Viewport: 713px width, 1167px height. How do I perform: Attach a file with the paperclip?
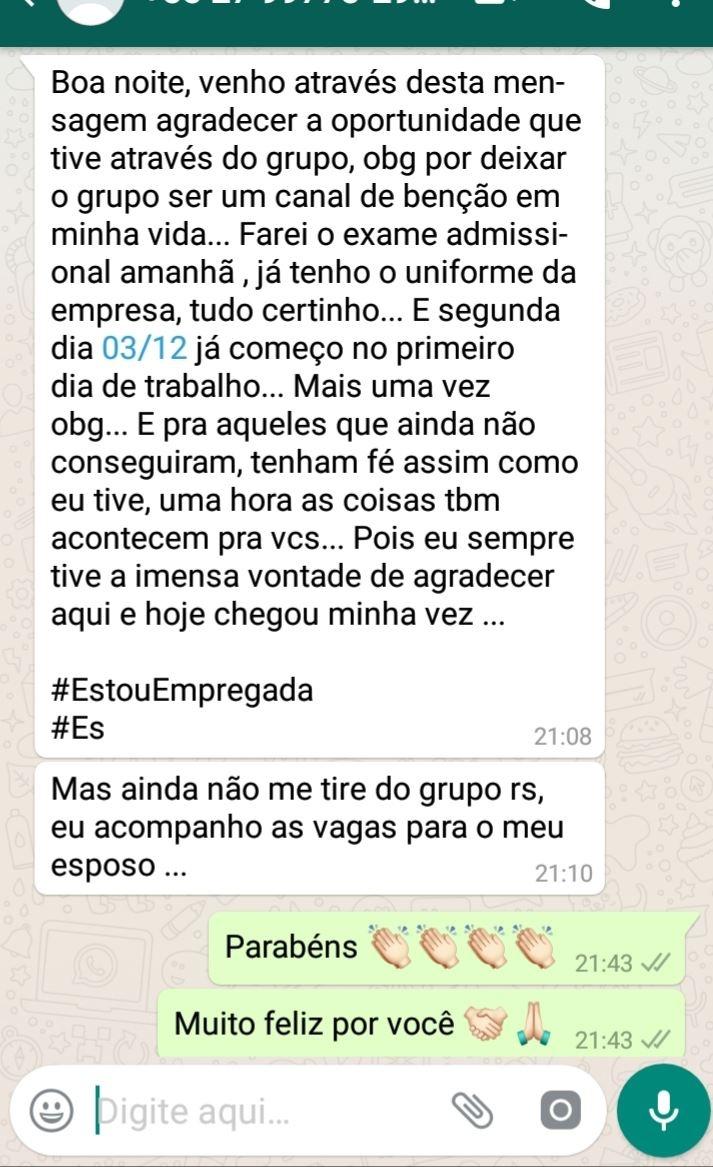tap(473, 1109)
